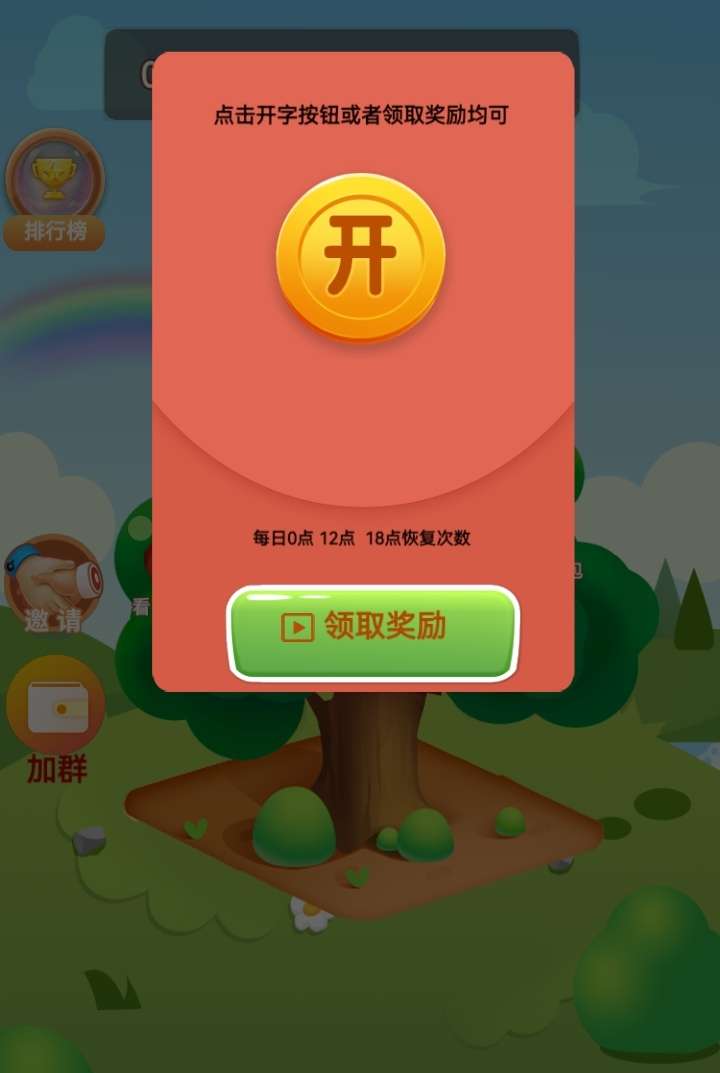The width and height of the screenshot is (720, 1073).
Task: Tap the golden 开 coin button
Action: 360,258
